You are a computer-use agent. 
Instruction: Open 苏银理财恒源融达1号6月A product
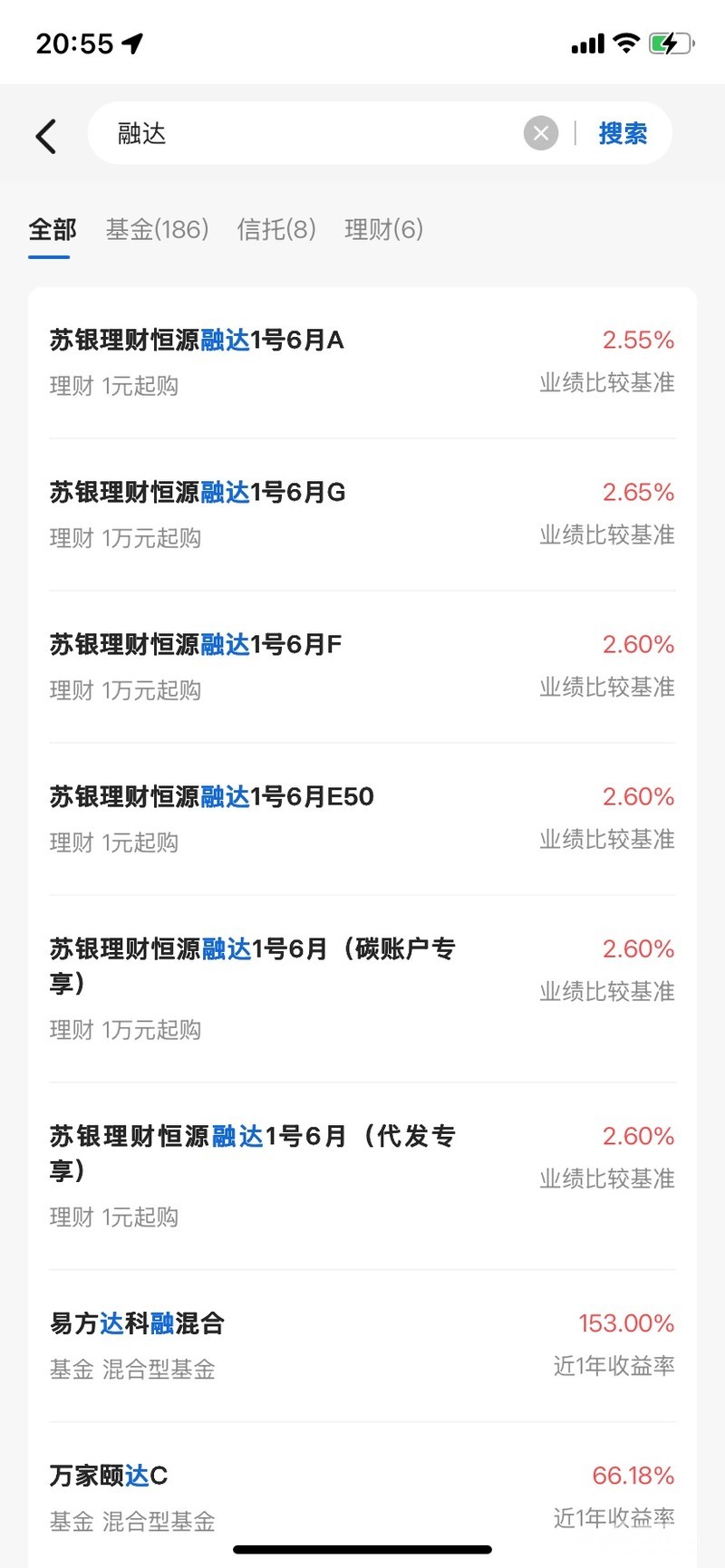click(x=362, y=361)
